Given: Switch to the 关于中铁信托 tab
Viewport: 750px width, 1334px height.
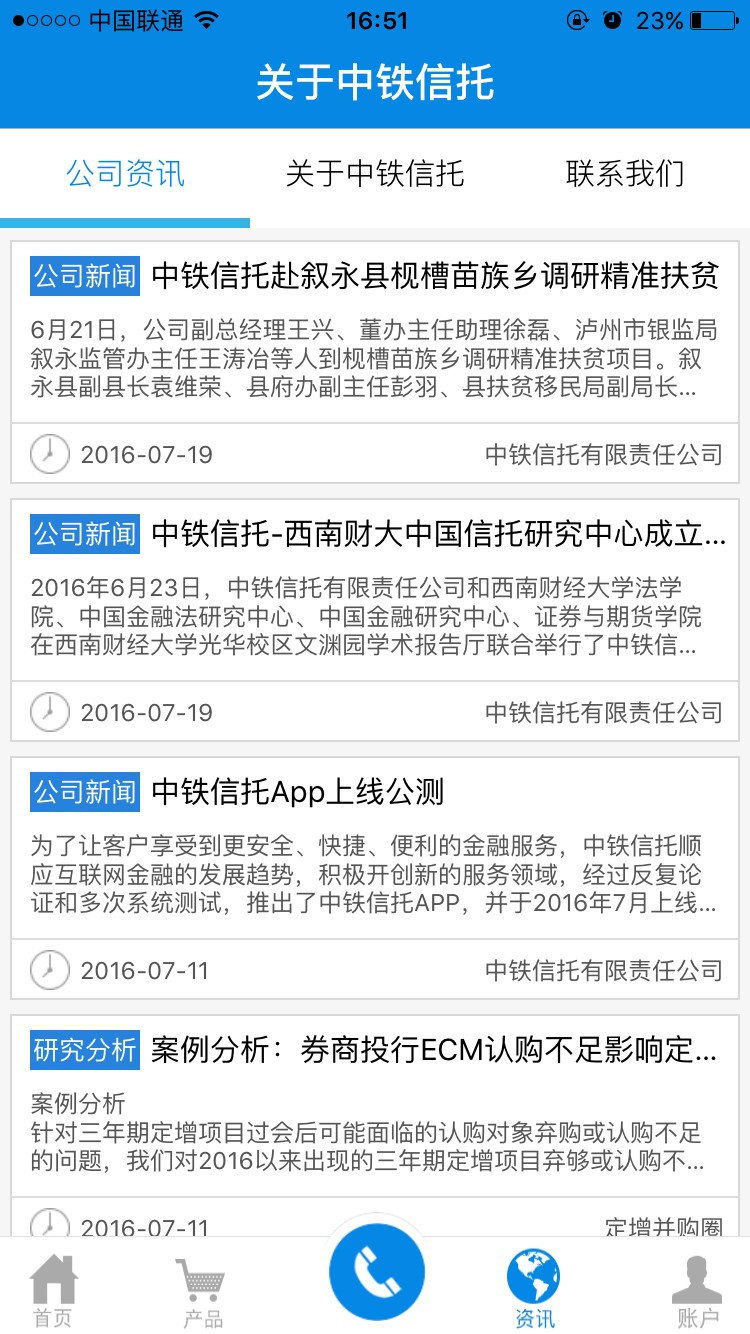Looking at the screenshot, I should click(375, 172).
